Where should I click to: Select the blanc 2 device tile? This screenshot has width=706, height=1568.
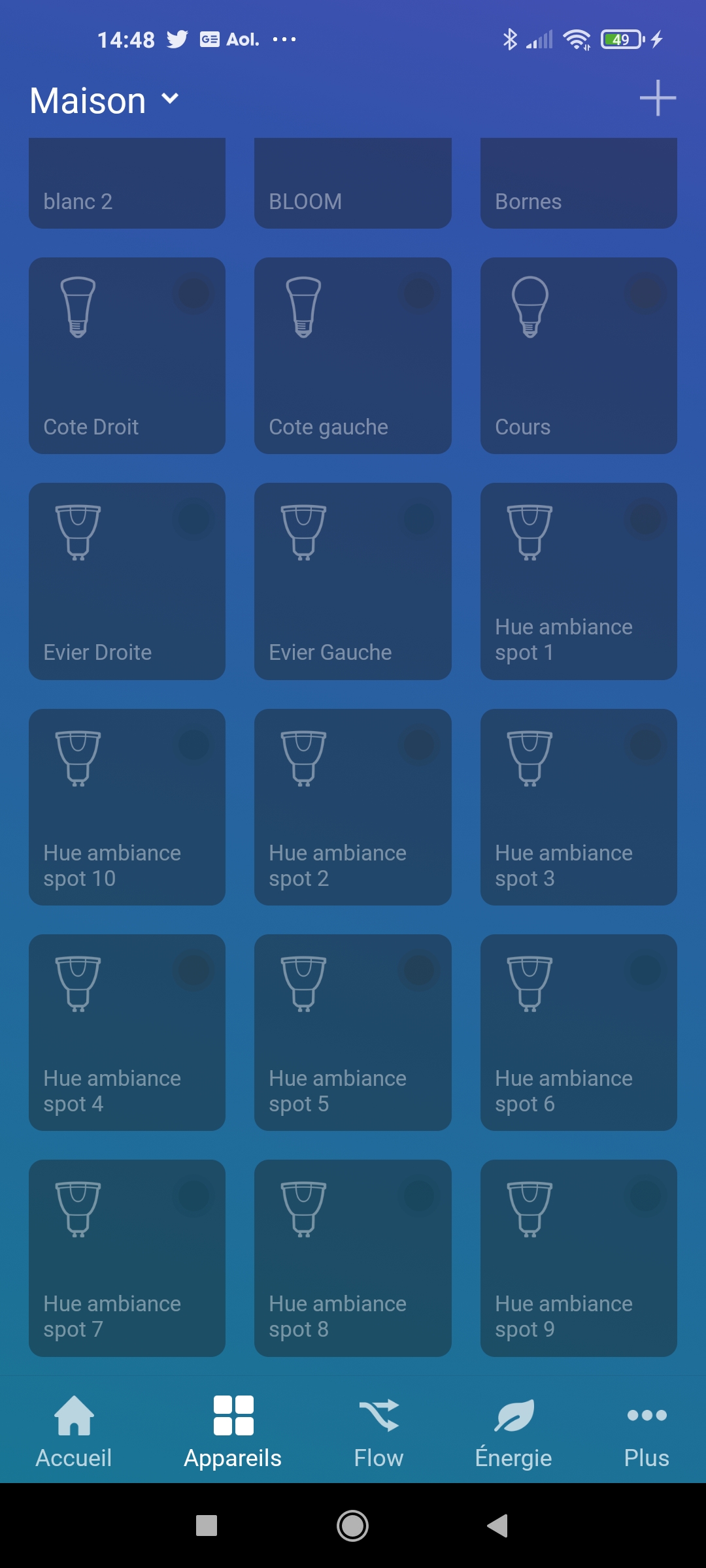[127, 183]
